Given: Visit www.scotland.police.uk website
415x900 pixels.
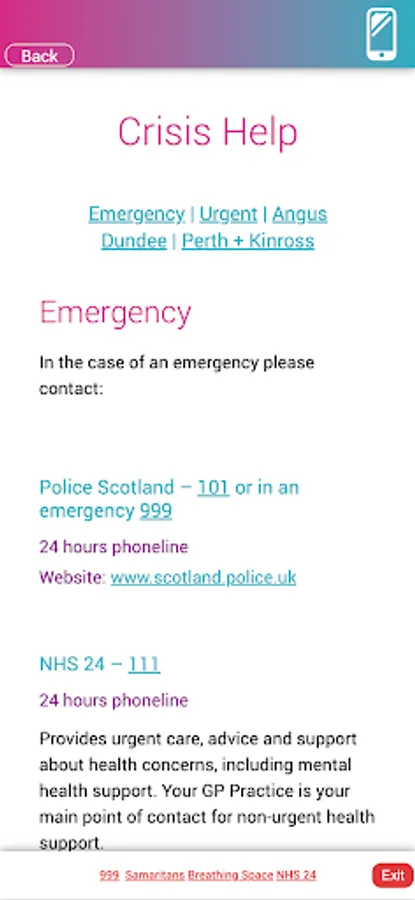Looking at the screenshot, I should 203,577.
